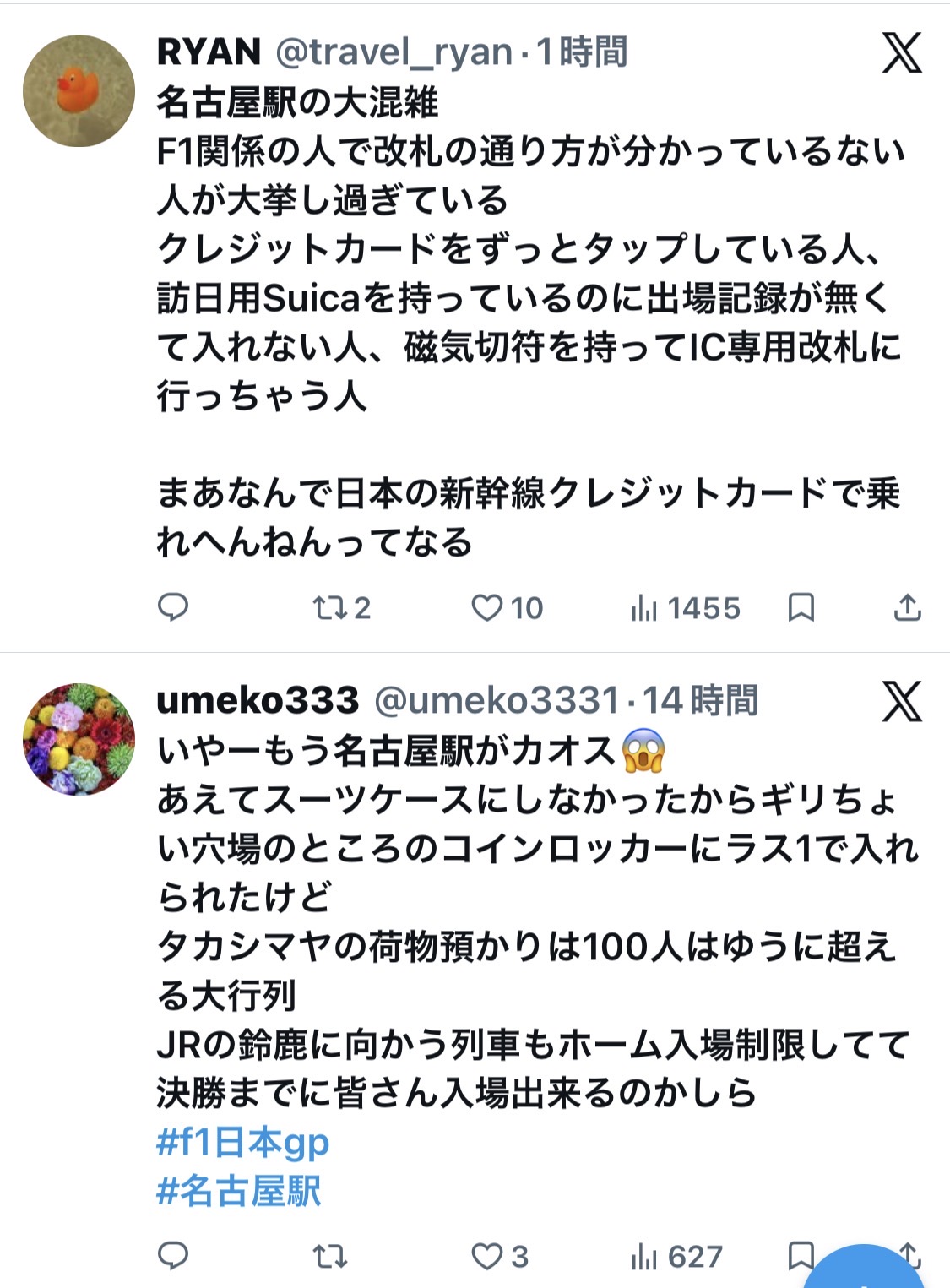This screenshot has width=950, height=1288.
Task: Open the #名古屋駅 hashtag
Action: (x=239, y=1191)
